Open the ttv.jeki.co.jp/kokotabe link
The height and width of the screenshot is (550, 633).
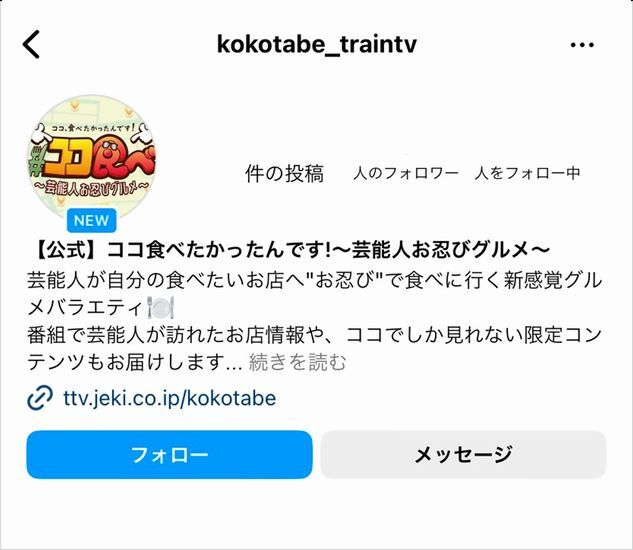168,398
